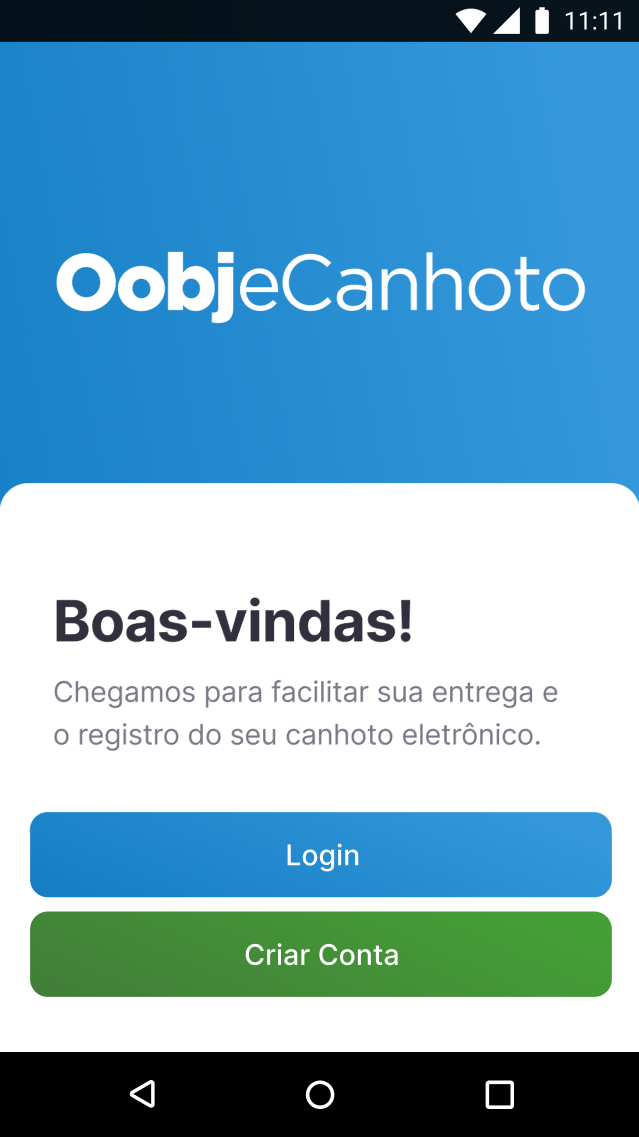639x1137 pixels.
Task: Tap the blue Login button
Action: (x=321, y=854)
